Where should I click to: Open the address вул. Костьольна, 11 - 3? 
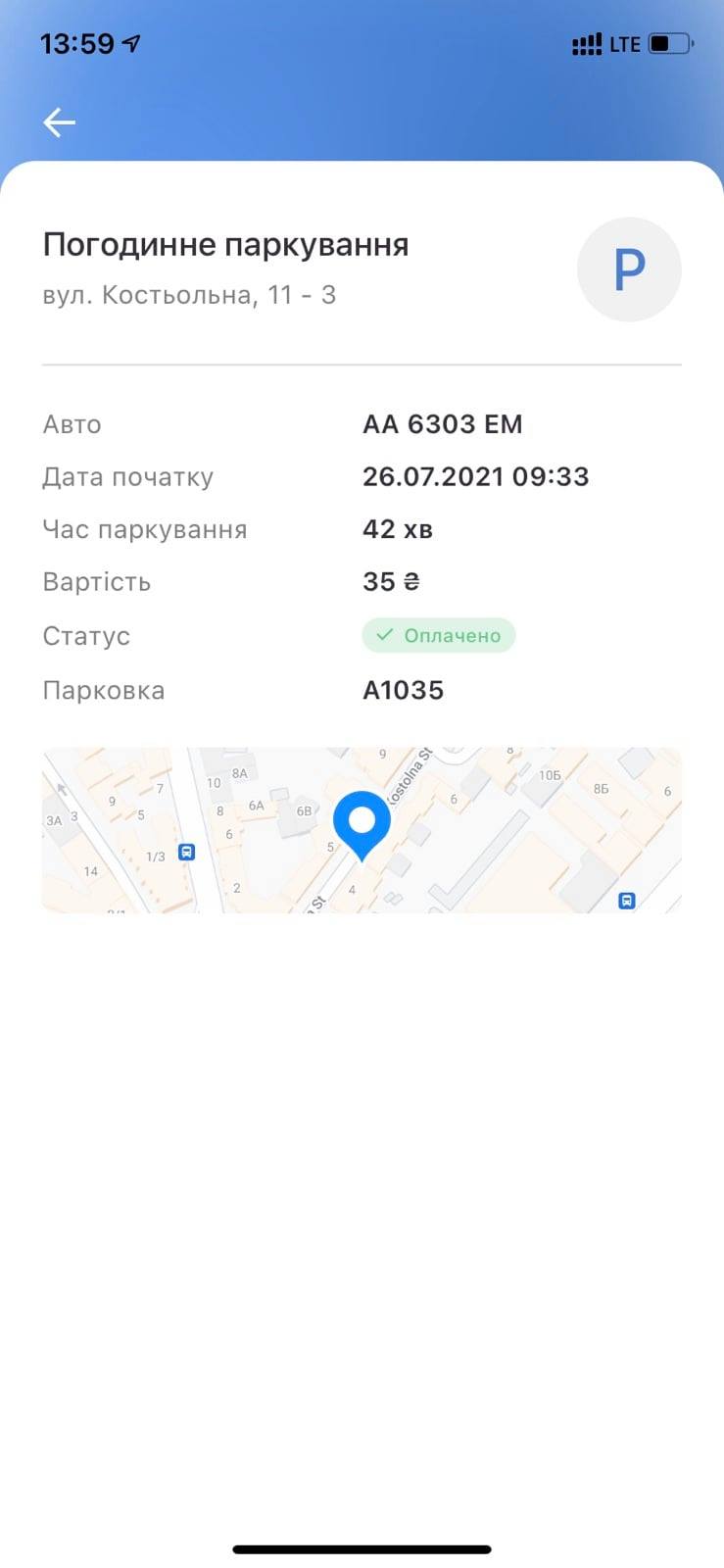188,294
